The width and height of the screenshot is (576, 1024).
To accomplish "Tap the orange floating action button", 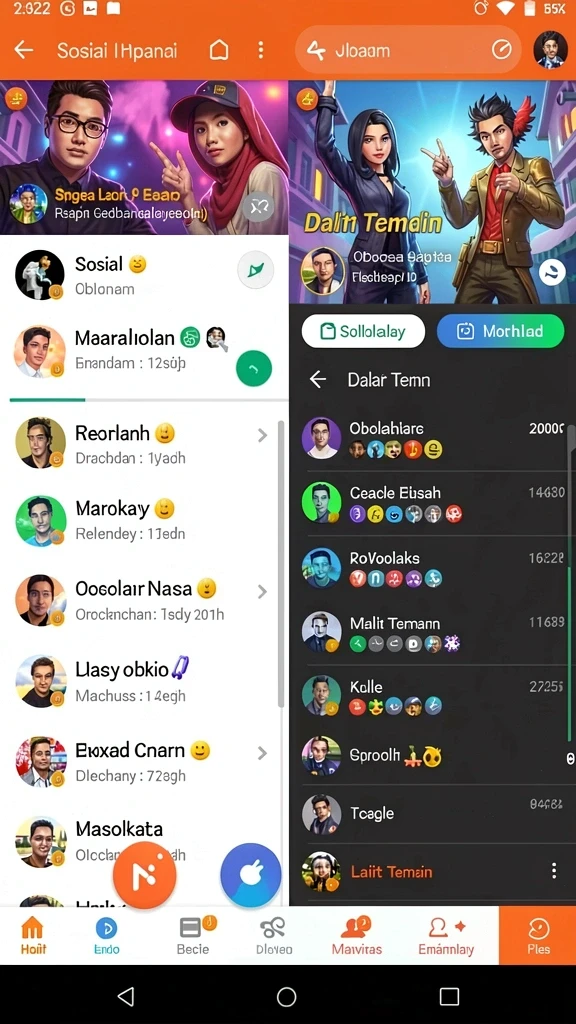I will 144,876.
